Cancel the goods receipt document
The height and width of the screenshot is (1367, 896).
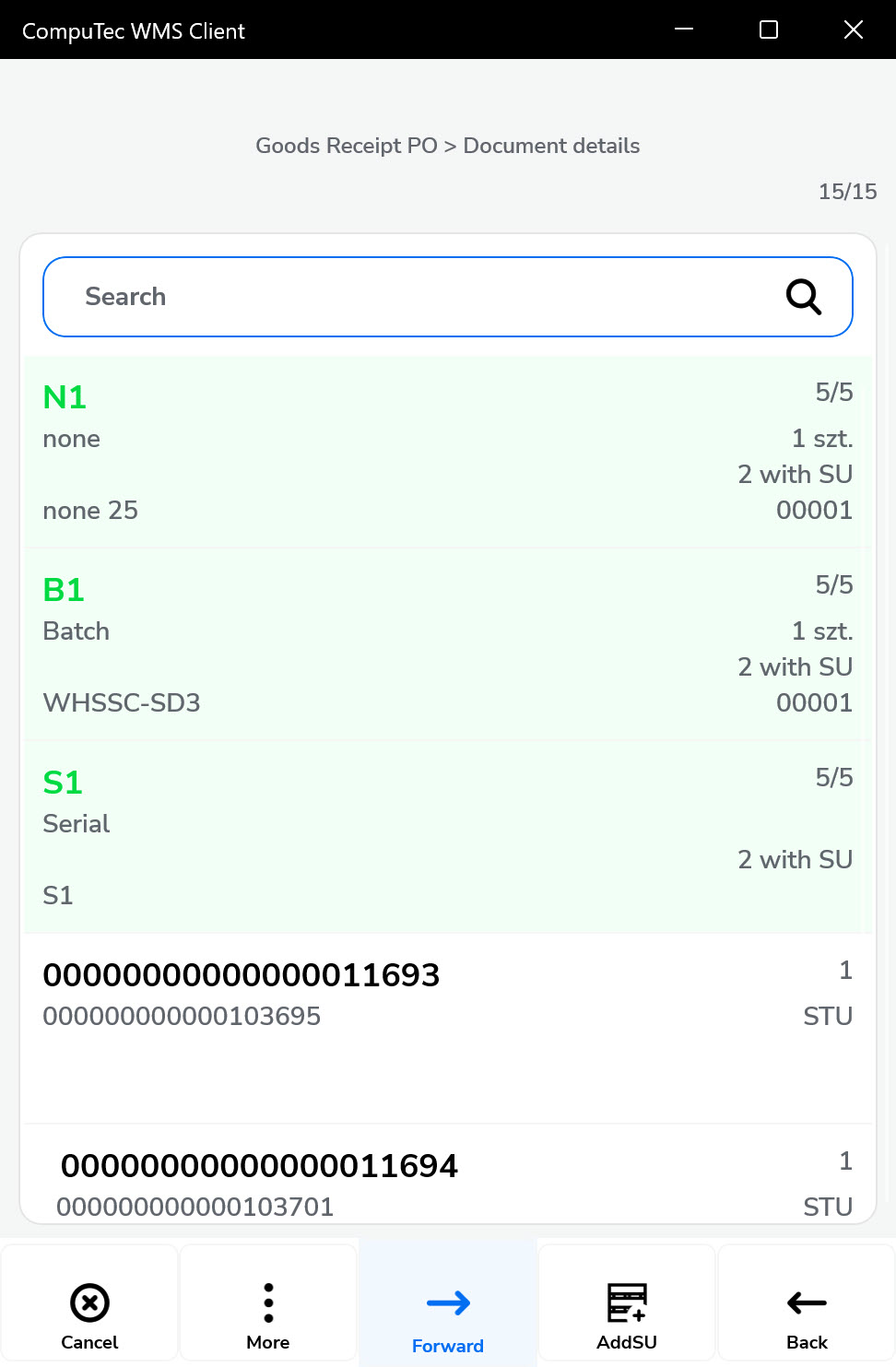(x=89, y=1315)
